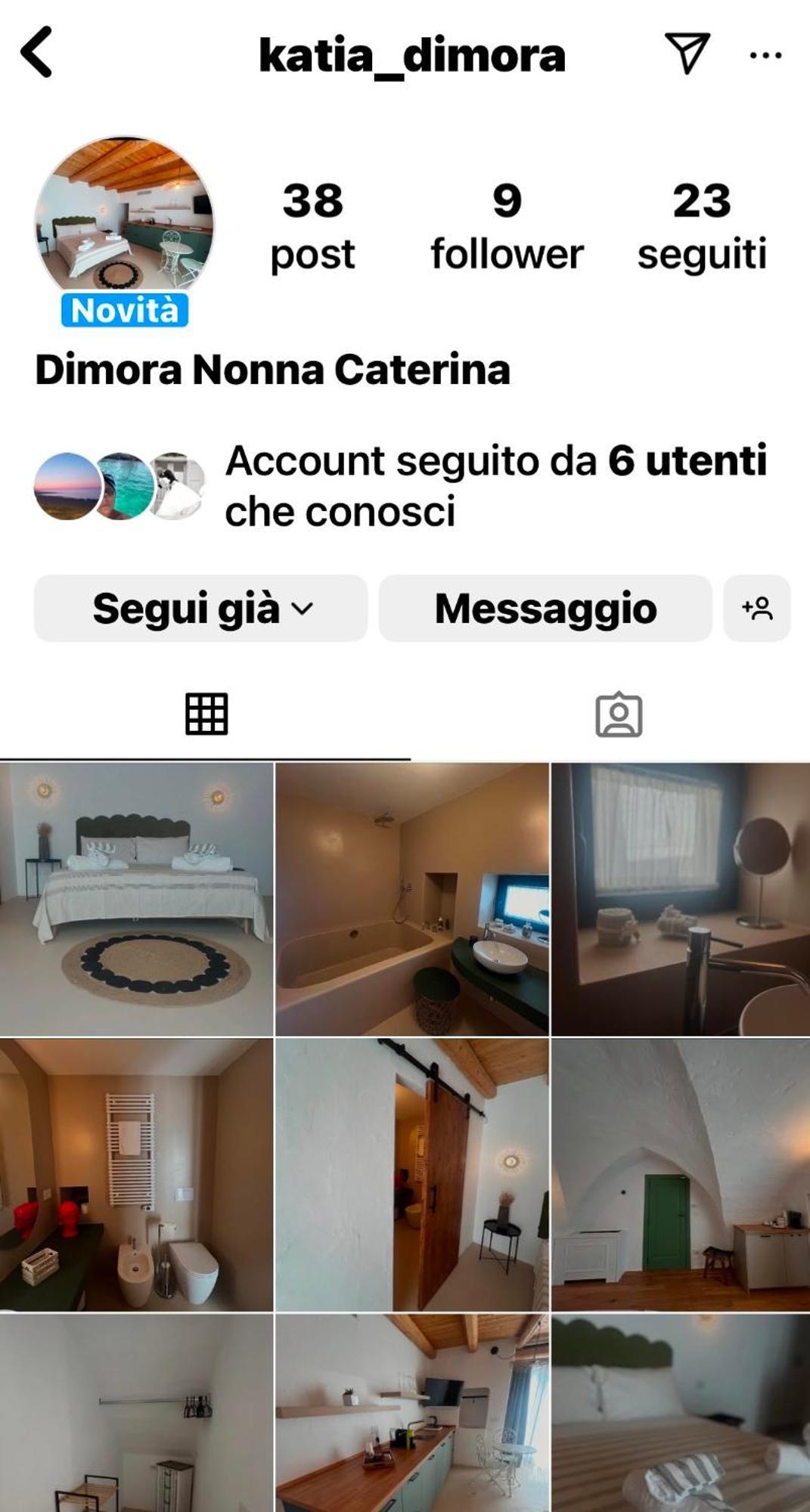The width and height of the screenshot is (810, 1512).
Task: Open the green door vaulted ceiling post
Action: [681, 1175]
